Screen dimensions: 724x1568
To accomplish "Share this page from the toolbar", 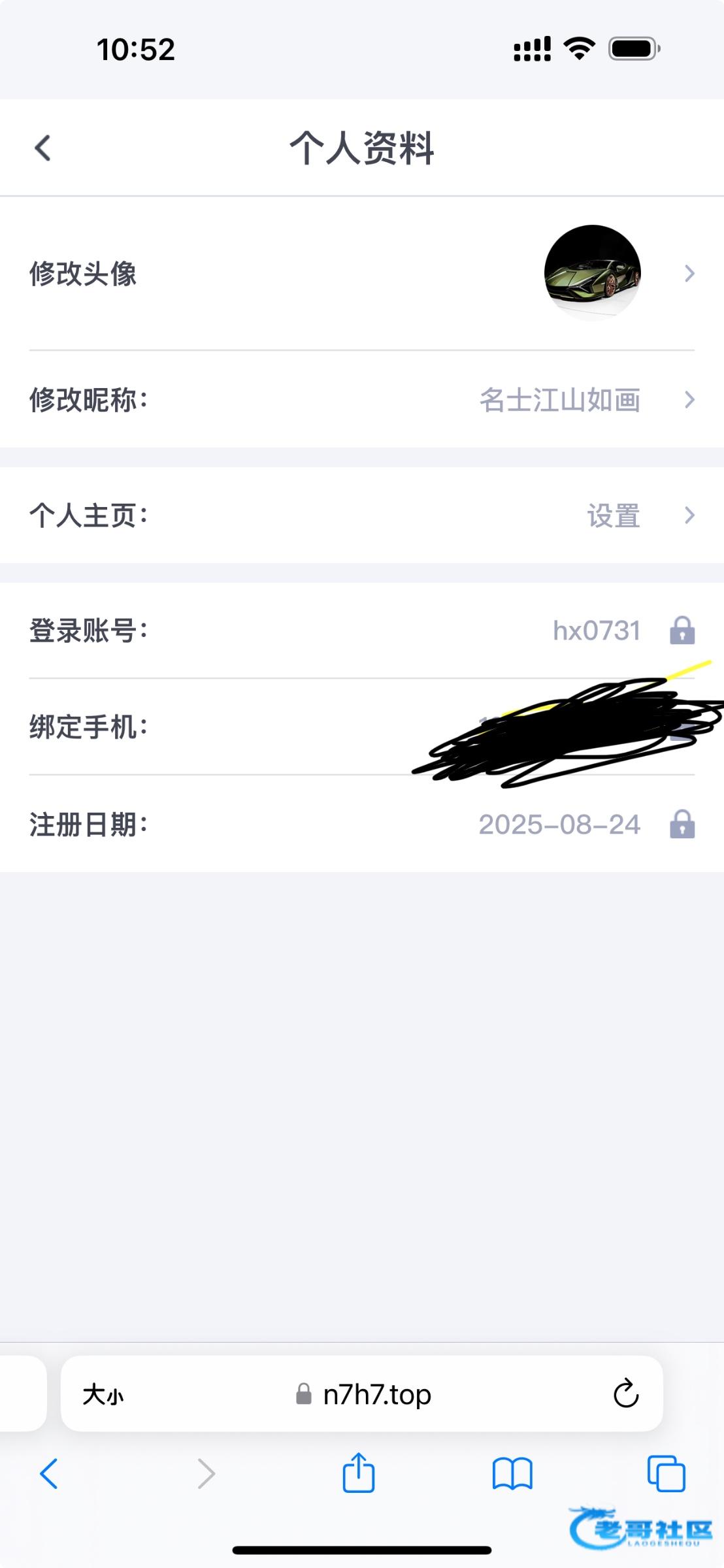I will click(x=359, y=1473).
